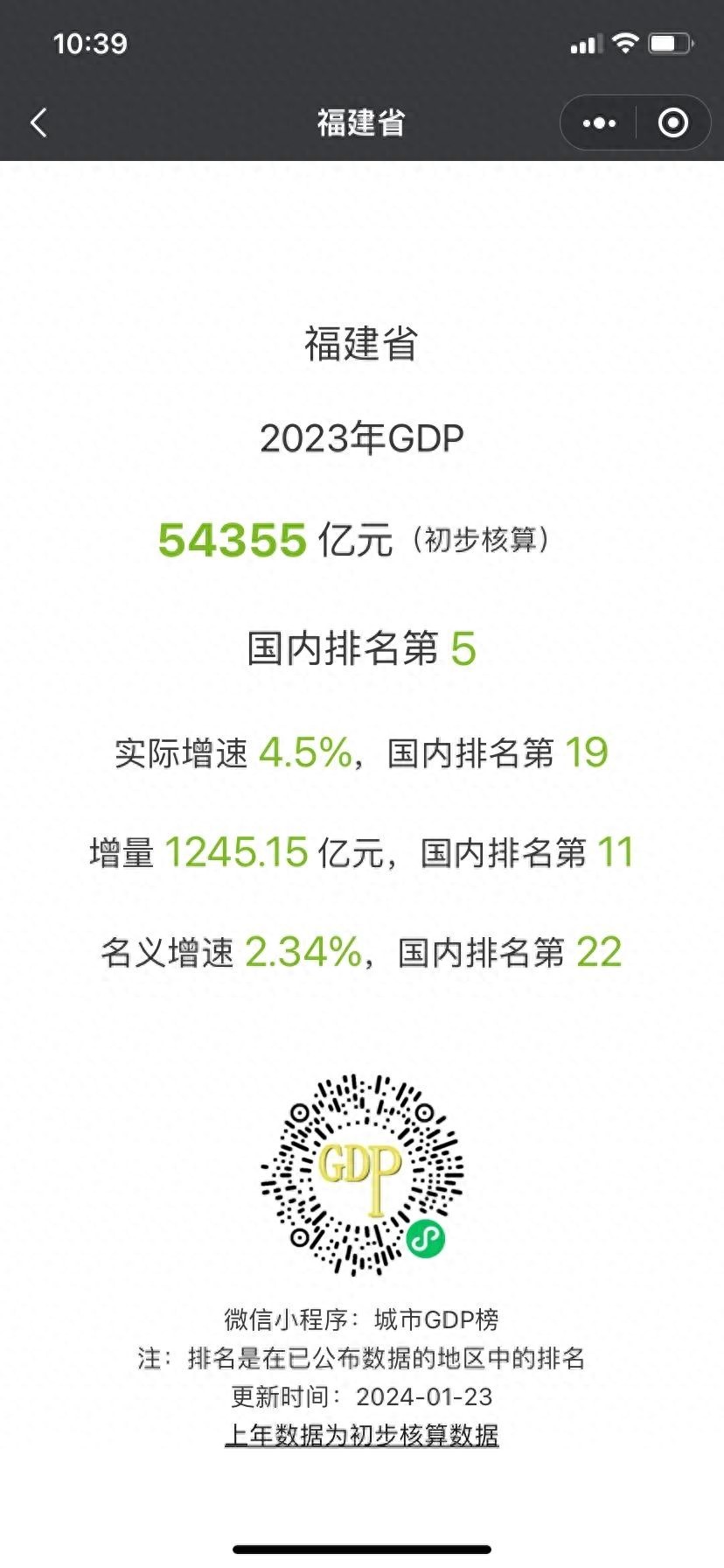Open the underlined 上年数据为初步核算数据 link

362,1435
